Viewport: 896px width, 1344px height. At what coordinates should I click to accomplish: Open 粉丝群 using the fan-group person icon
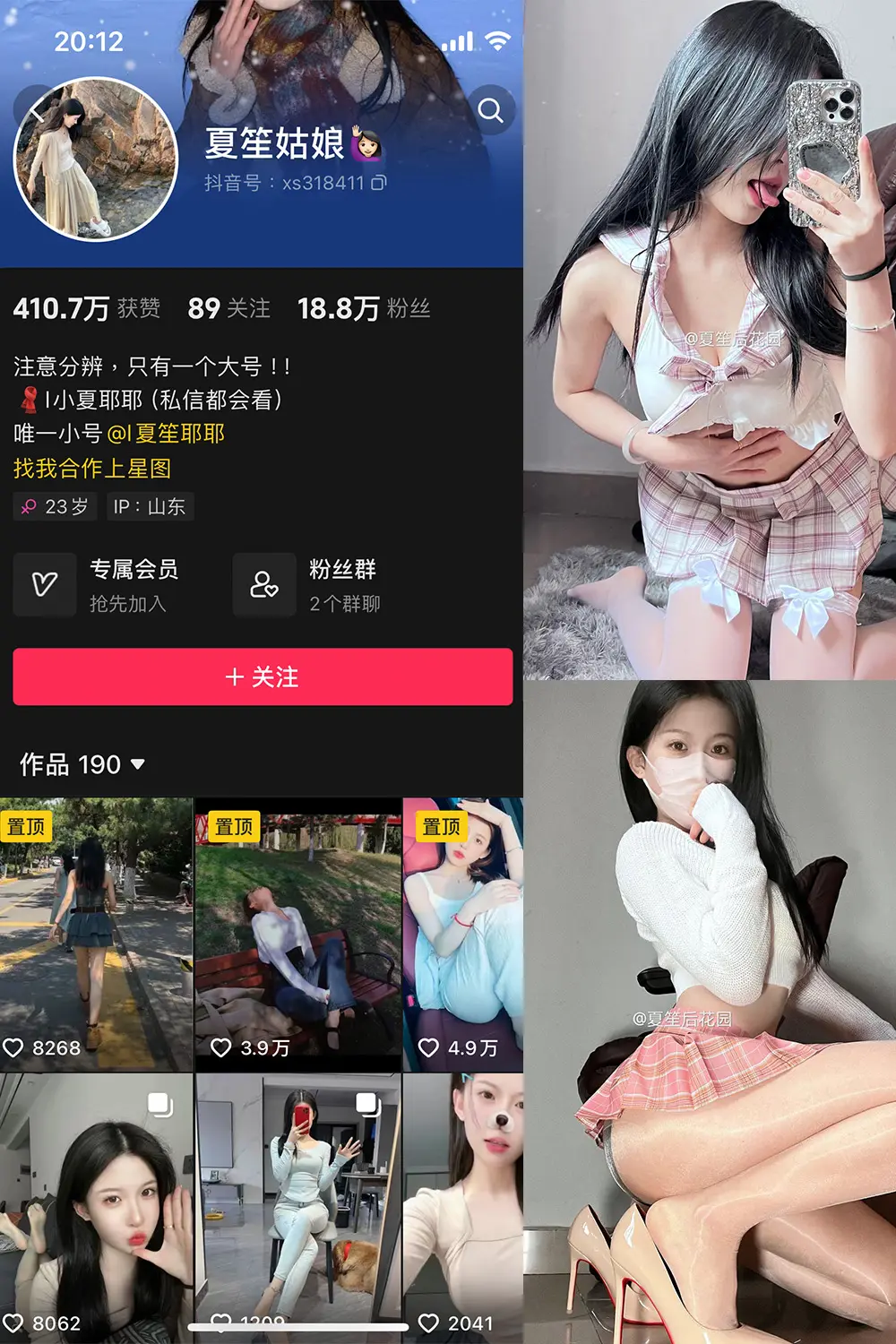(x=264, y=584)
